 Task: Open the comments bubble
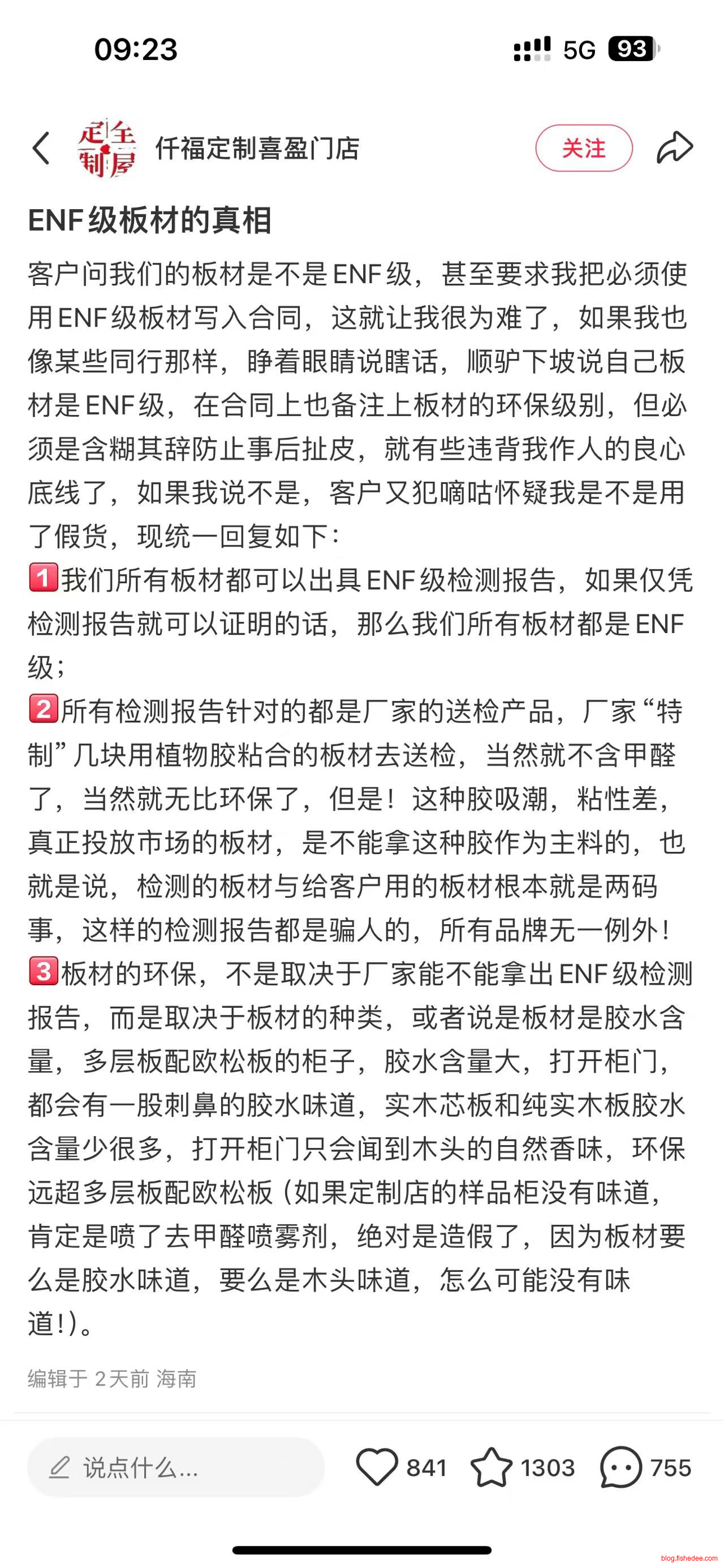(620, 1467)
